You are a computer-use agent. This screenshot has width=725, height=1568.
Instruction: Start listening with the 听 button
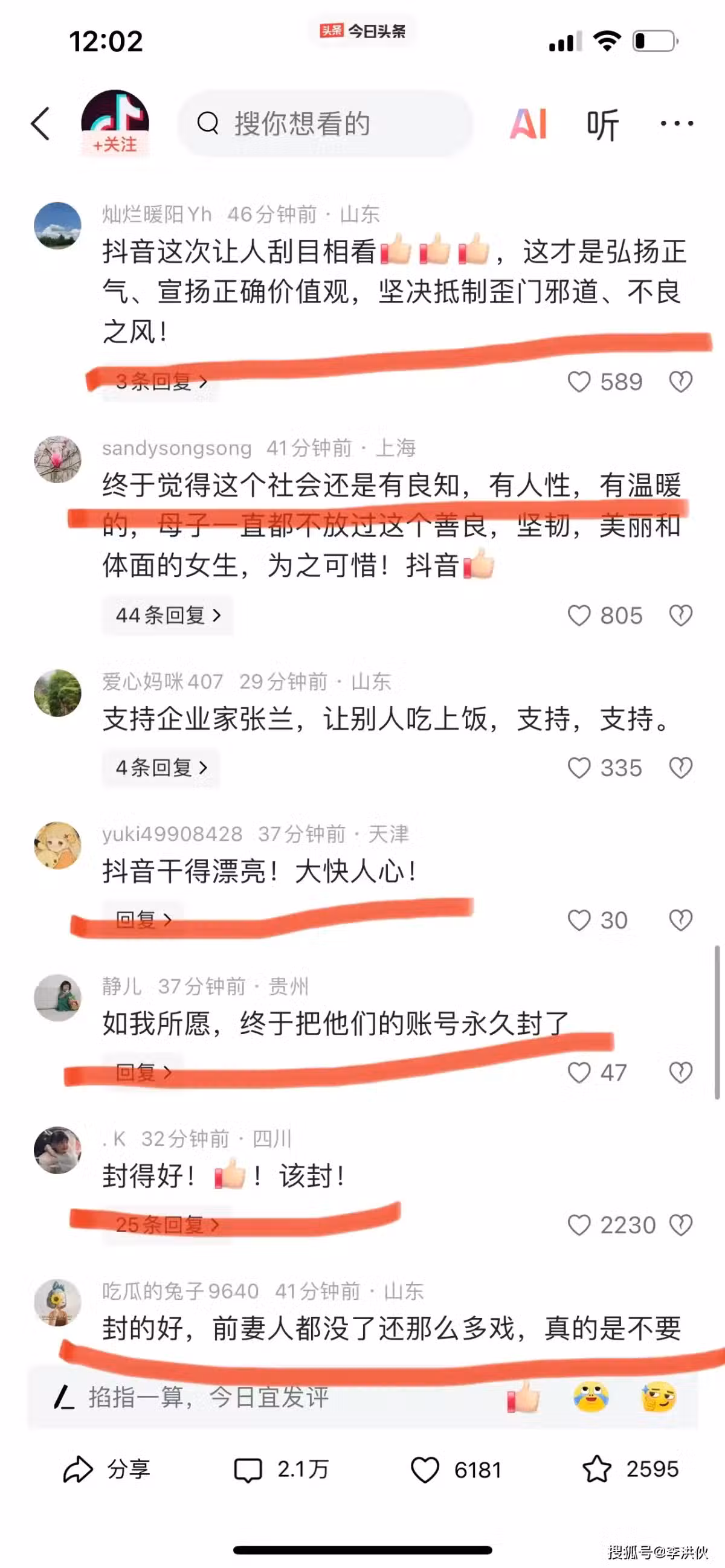(602, 125)
